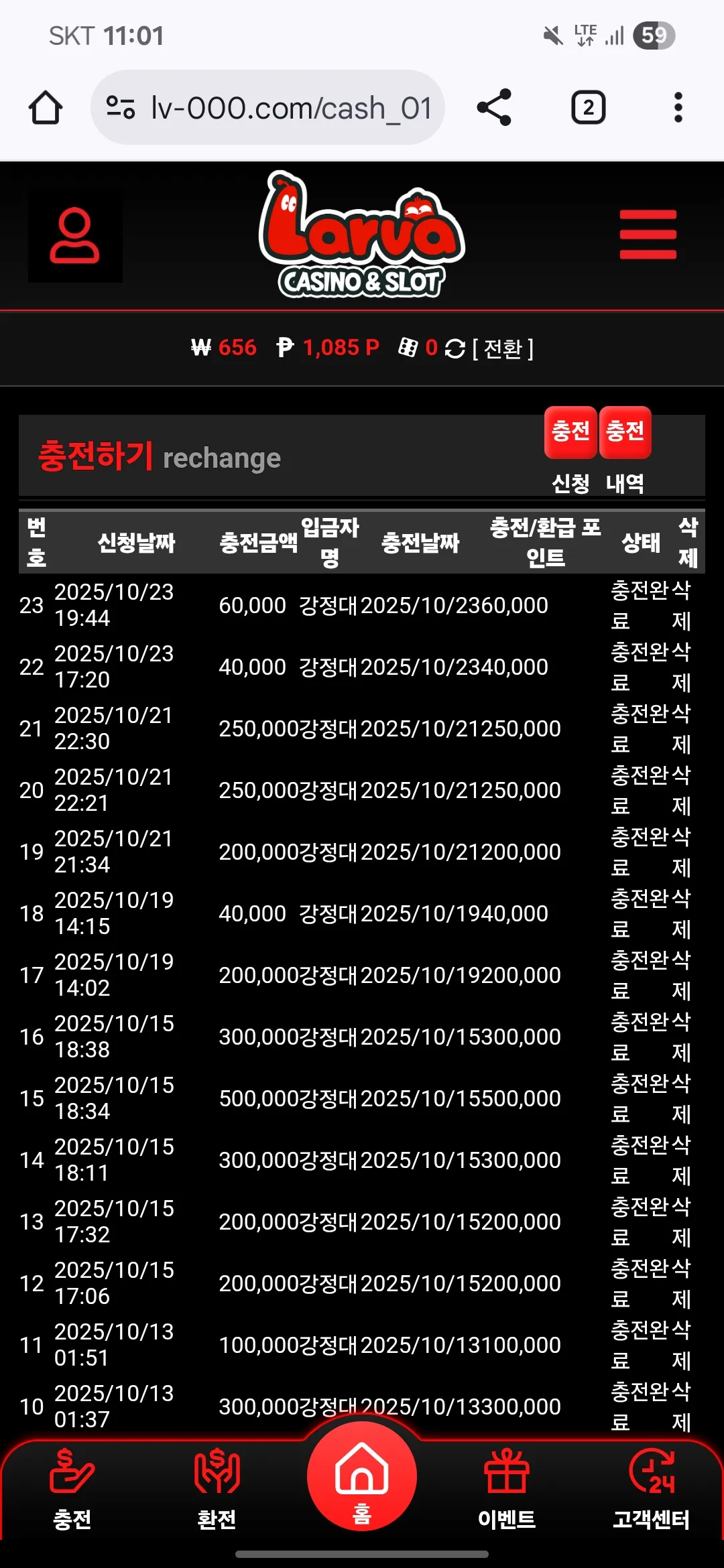
Task: Share this page from the toolbar
Action: (494, 107)
